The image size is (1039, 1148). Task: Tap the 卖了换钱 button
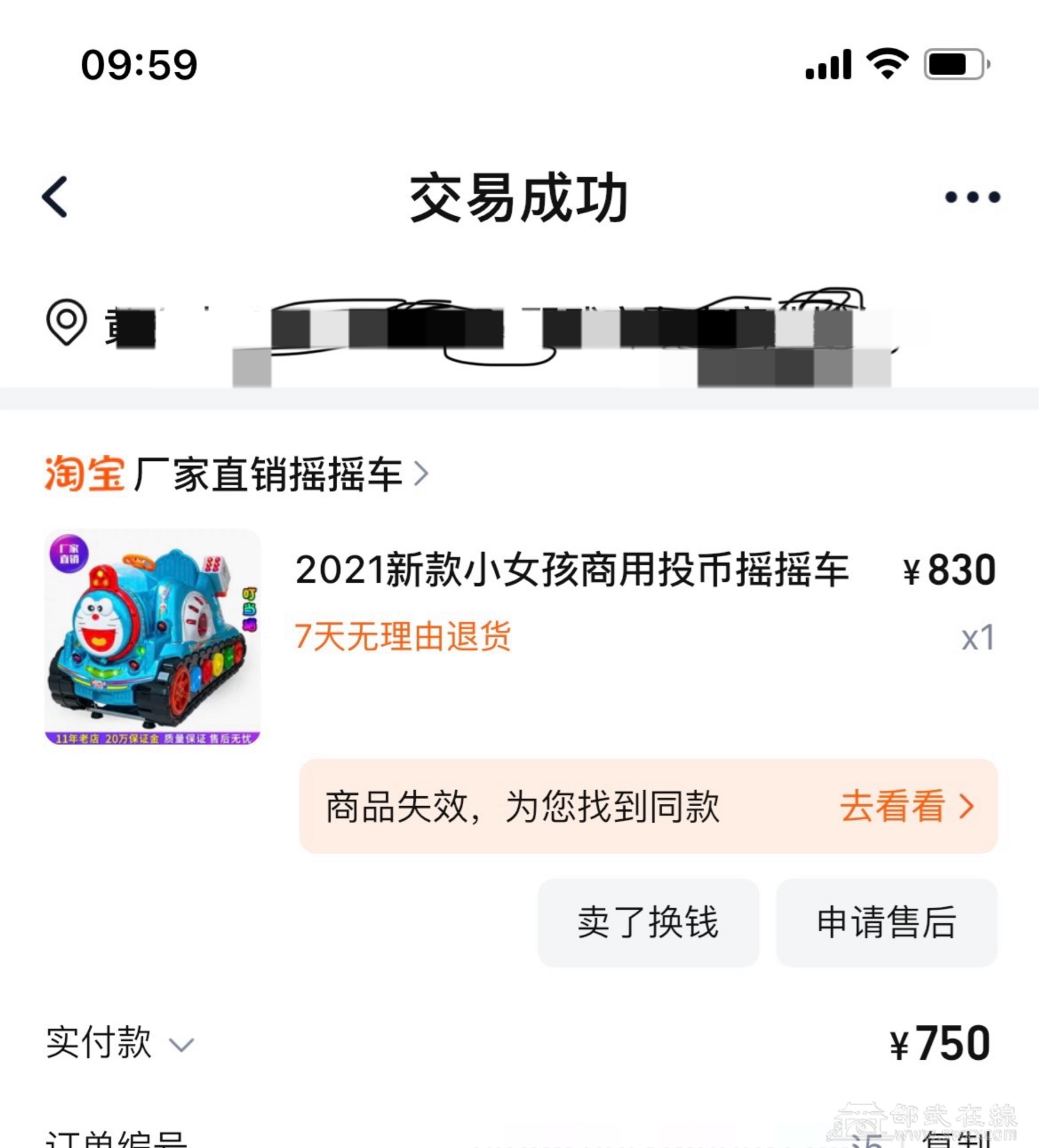coord(648,922)
